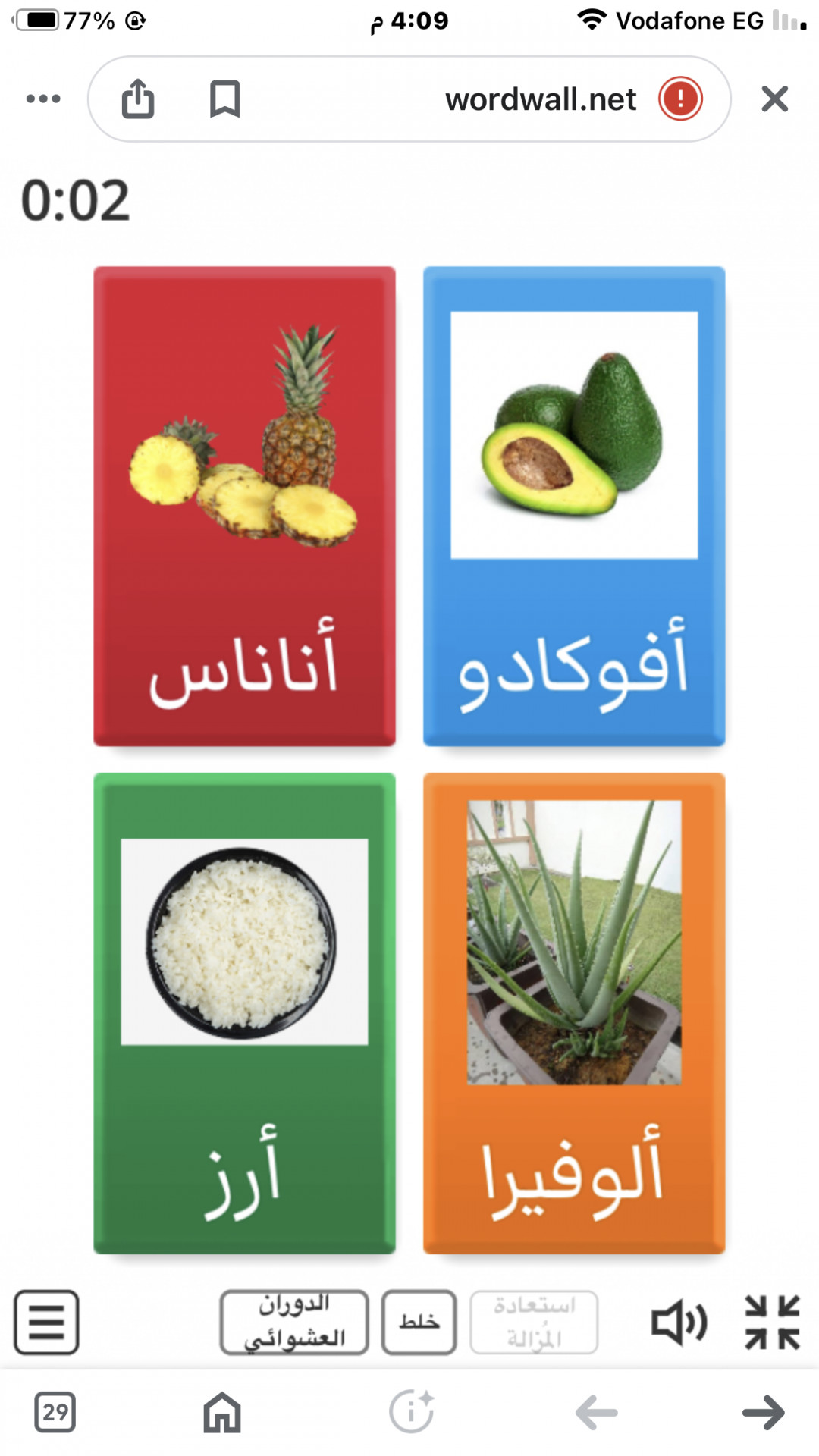Toggle the game sound speaker
The image size is (819, 1456).
coord(679,1322)
